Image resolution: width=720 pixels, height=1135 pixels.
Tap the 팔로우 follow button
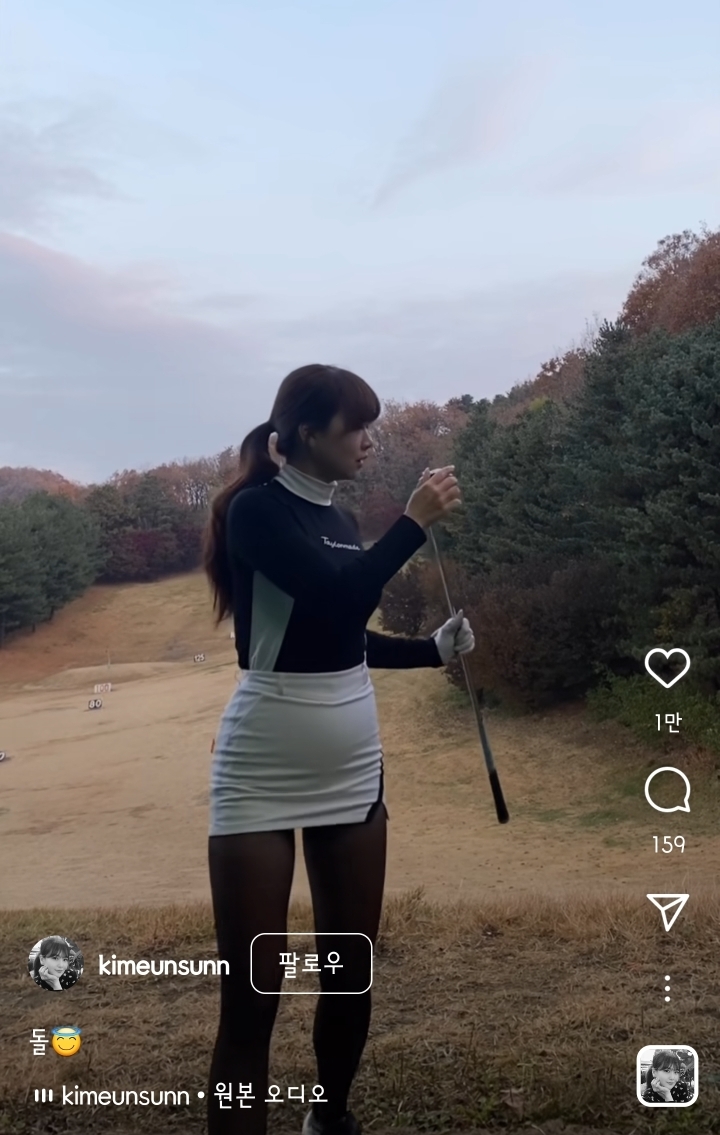tap(311, 964)
